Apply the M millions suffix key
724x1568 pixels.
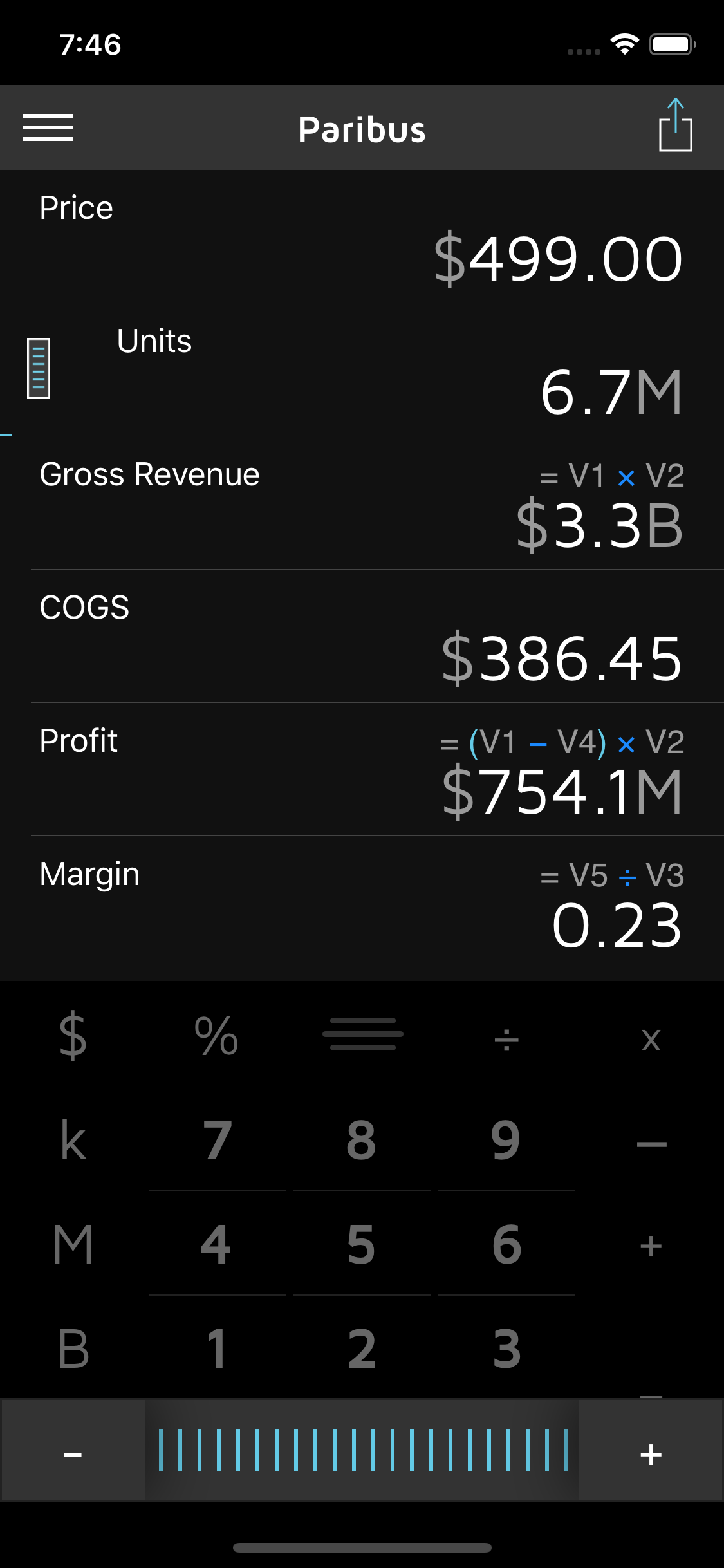pyautogui.click(x=73, y=1244)
